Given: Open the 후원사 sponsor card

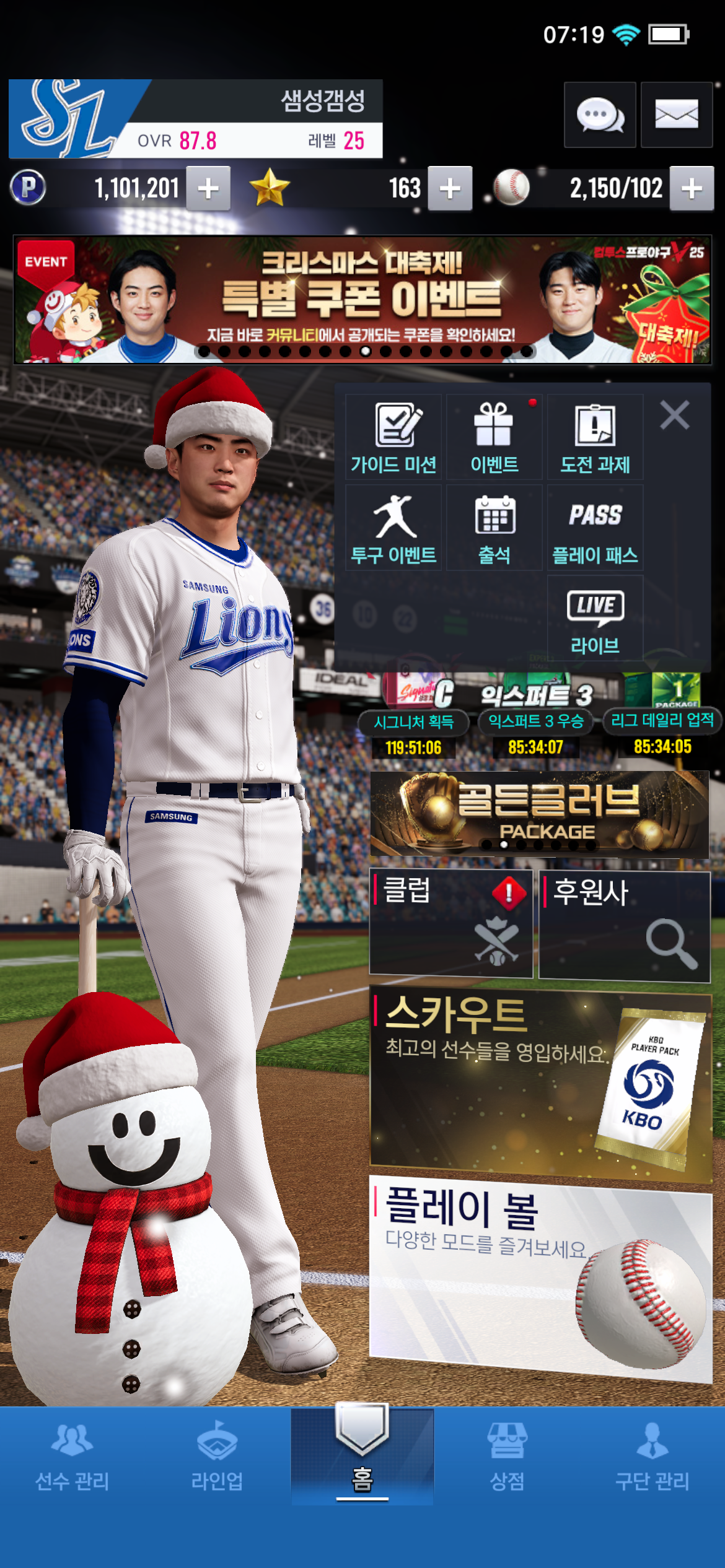Looking at the screenshot, I should 624,926.
